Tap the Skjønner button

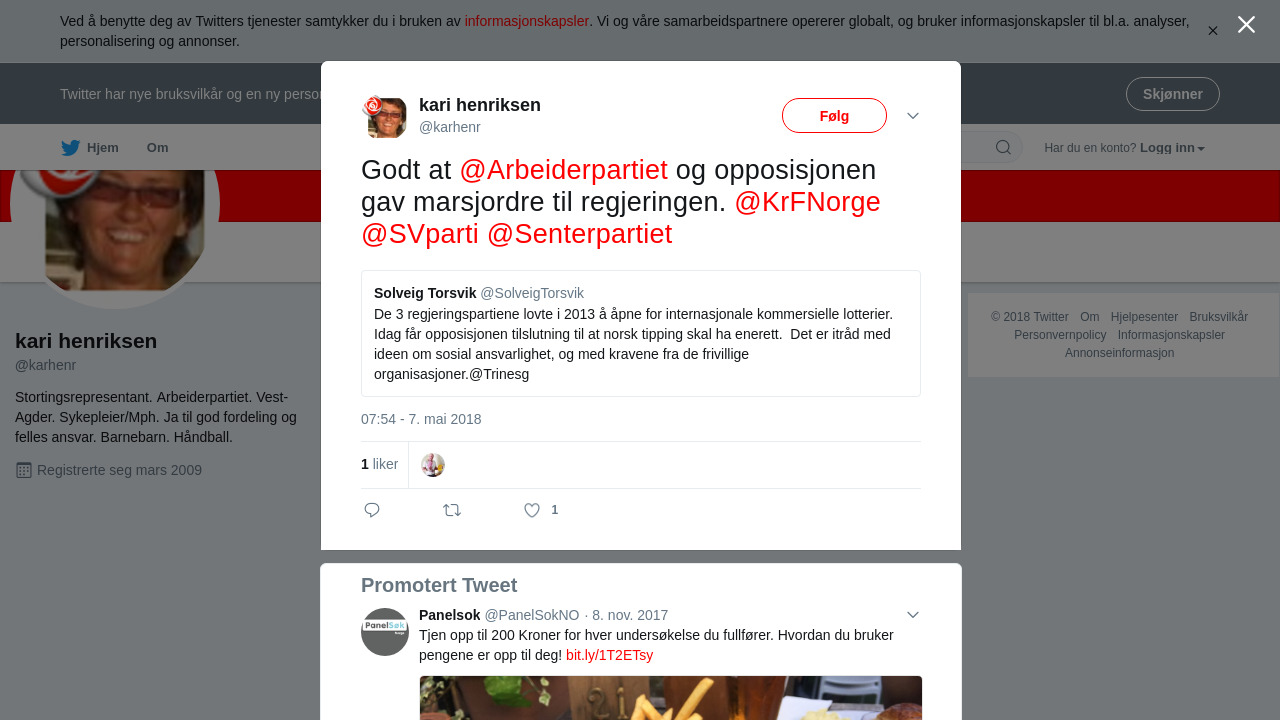[1172, 94]
